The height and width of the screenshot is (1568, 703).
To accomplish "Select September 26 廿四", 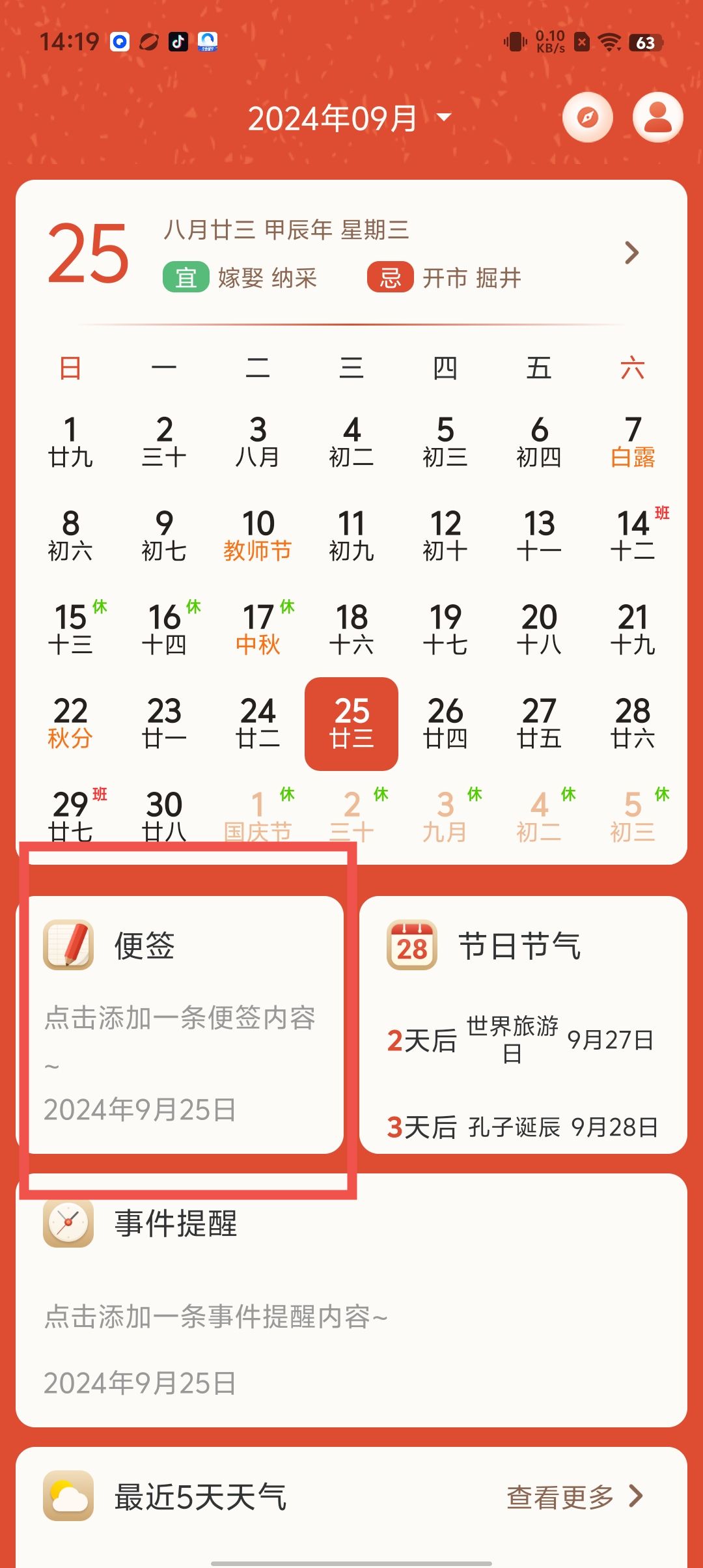I will coord(445,723).
